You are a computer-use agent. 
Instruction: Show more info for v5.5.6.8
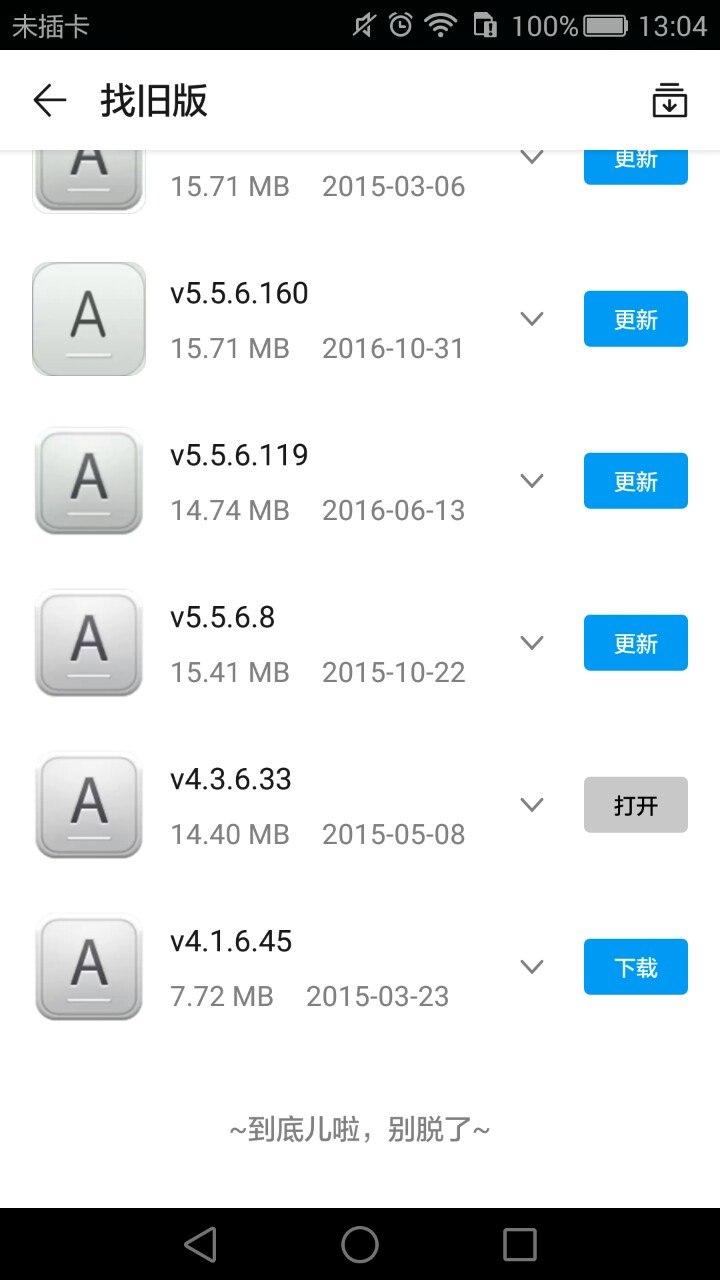[532, 643]
